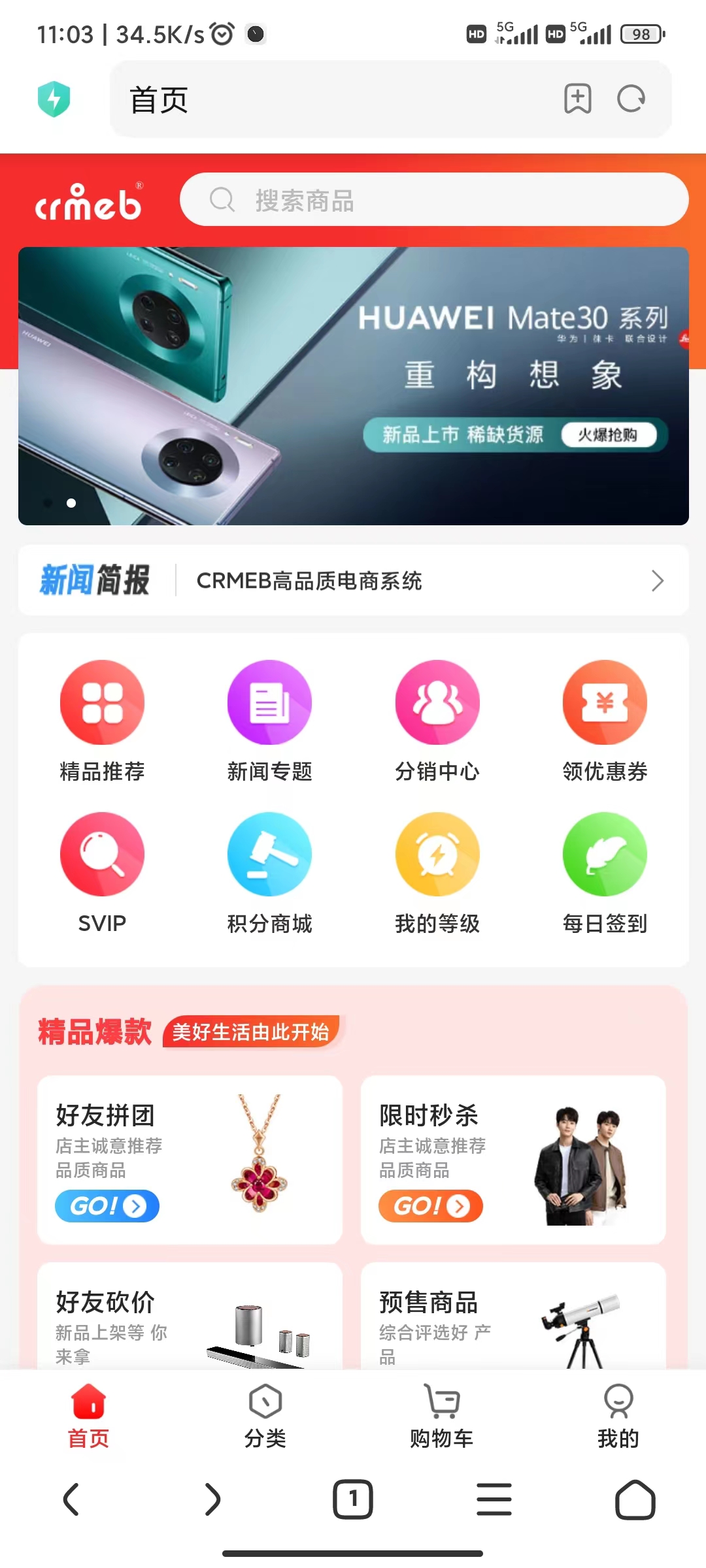
Task: Go to 新闻专题
Action: (x=269, y=720)
